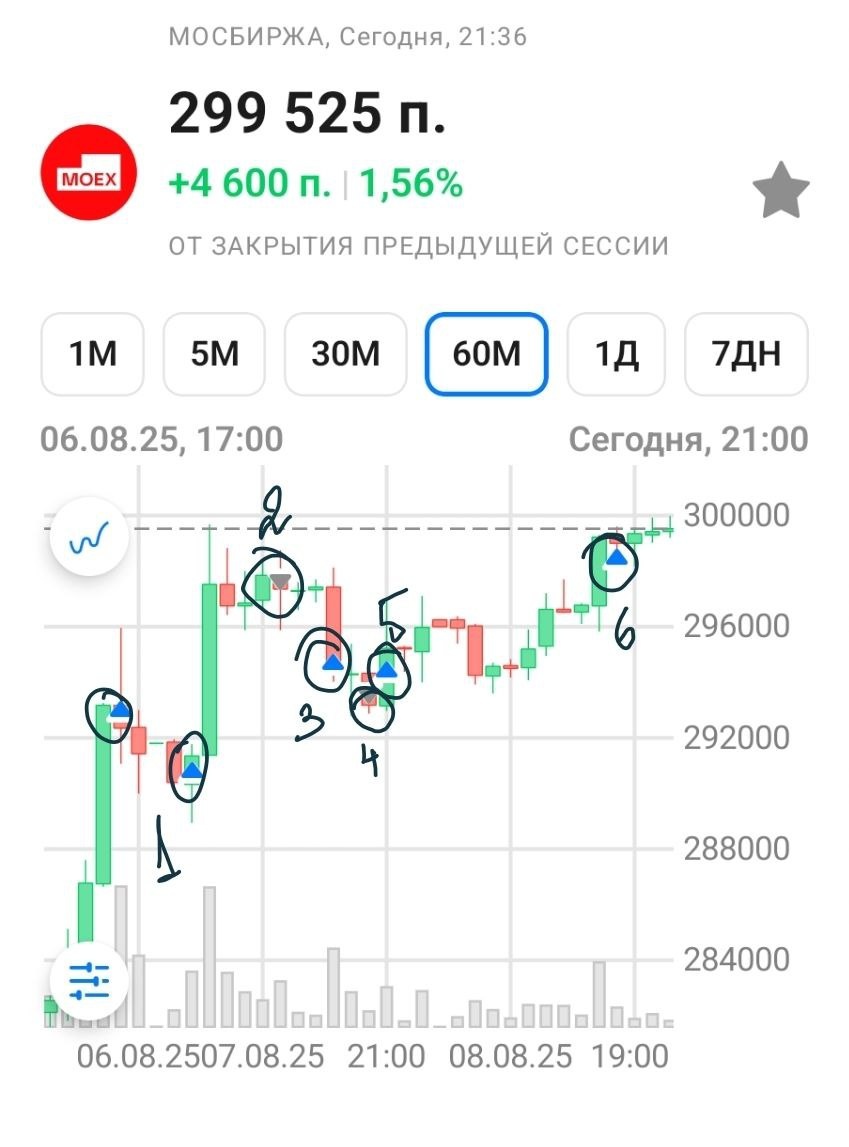This screenshot has height=1147, width=849.
Task: Add instrument to favorites with star
Action: click(780, 193)
